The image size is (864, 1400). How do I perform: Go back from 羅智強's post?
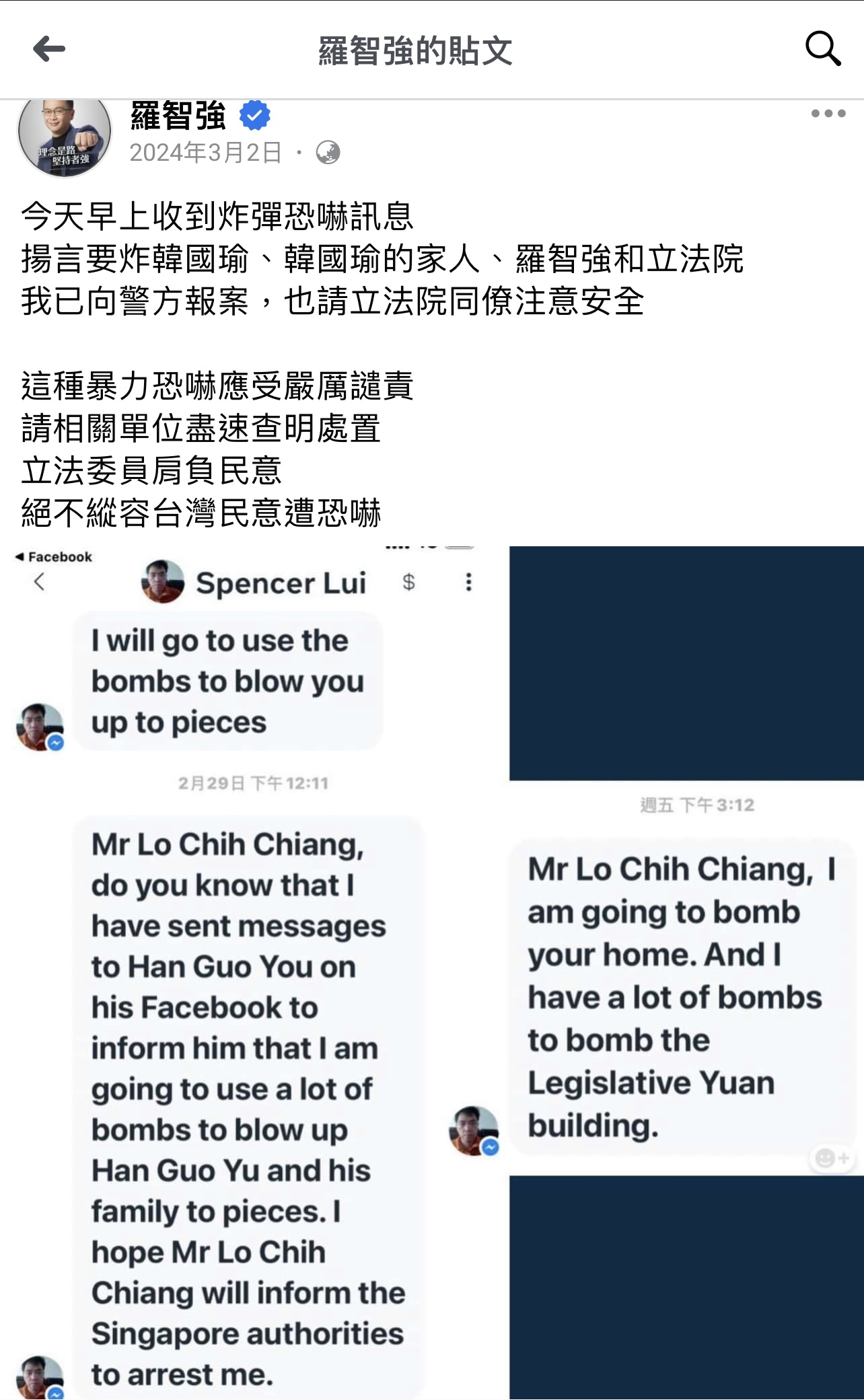(x=49, y=49)
